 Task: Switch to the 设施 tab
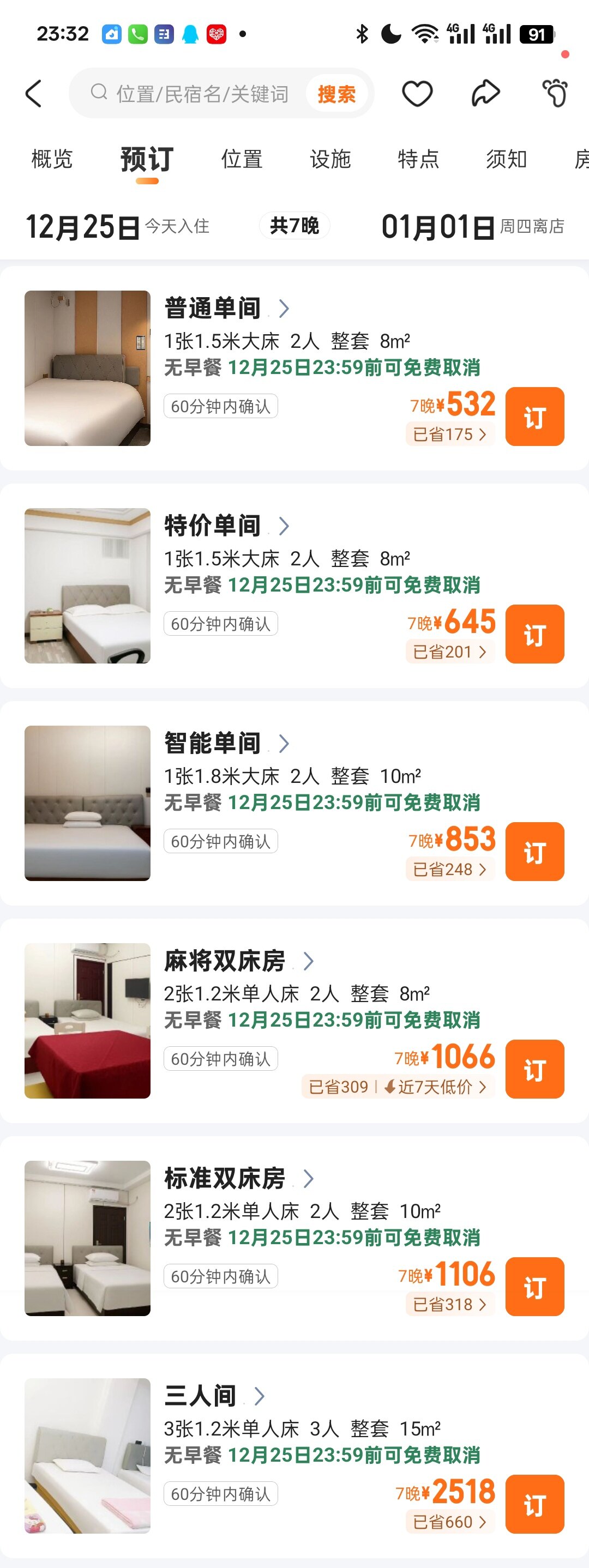330,160
